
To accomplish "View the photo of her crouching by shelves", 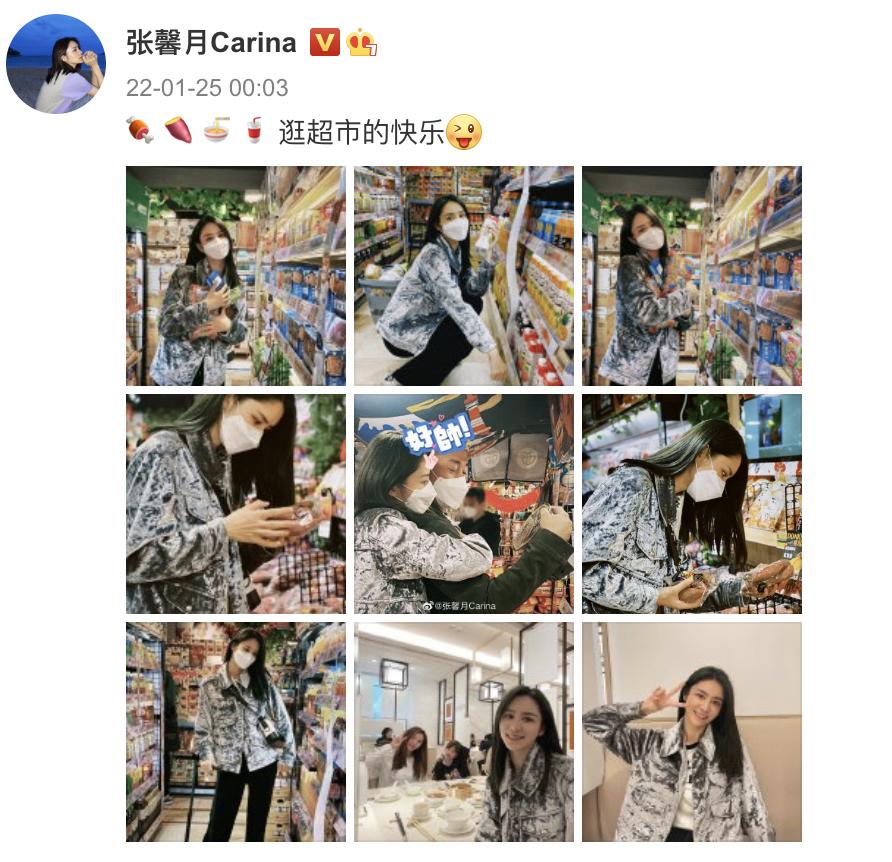I will point(463,276).
